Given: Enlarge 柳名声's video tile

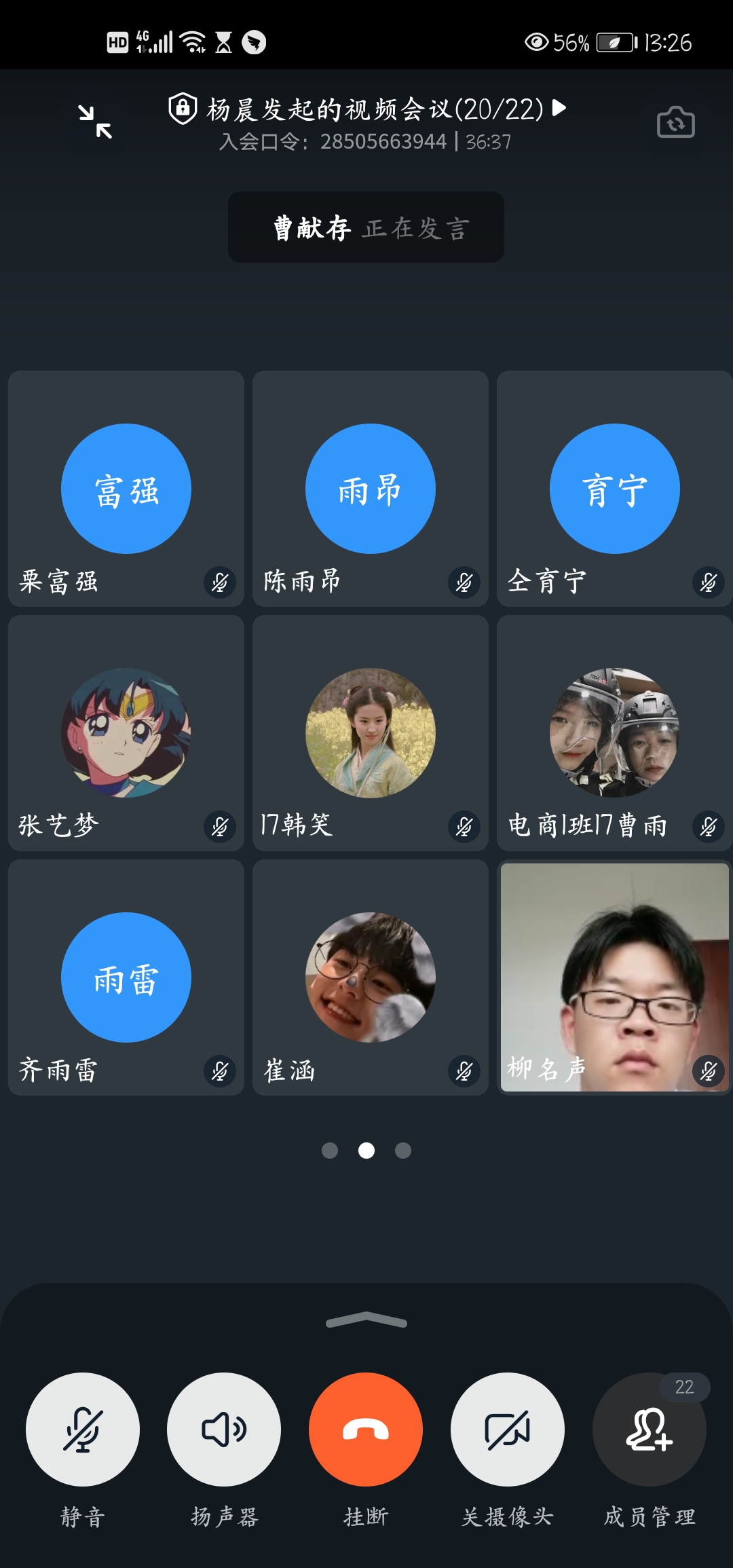Looking at the screenshot, I should (x=615, y=977).
